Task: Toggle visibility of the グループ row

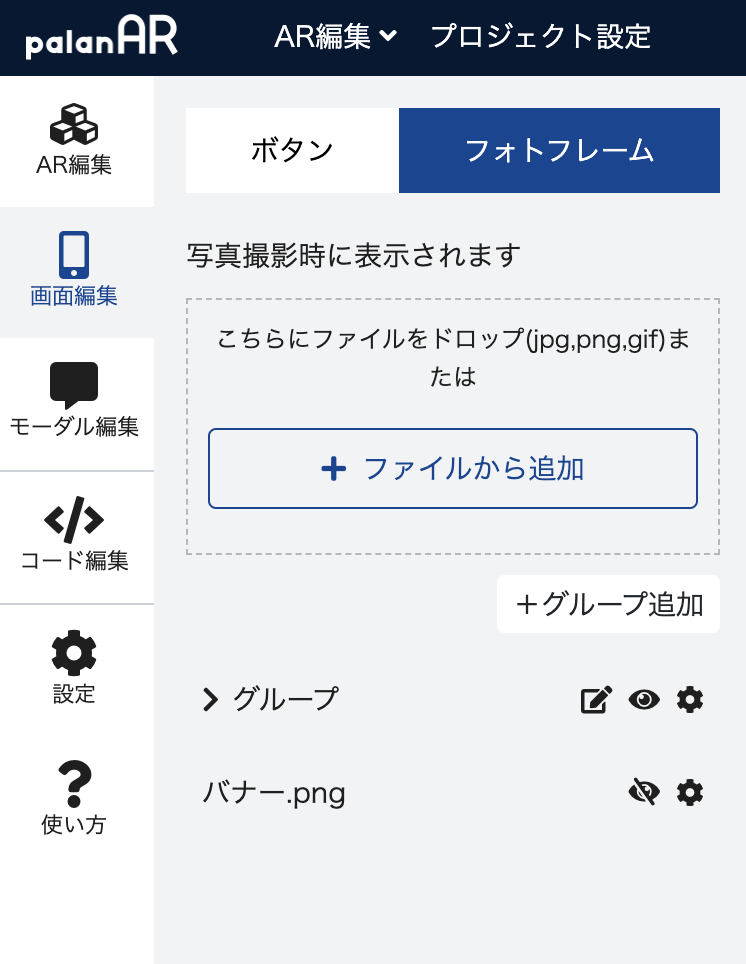Action: [x=644, y=700]
